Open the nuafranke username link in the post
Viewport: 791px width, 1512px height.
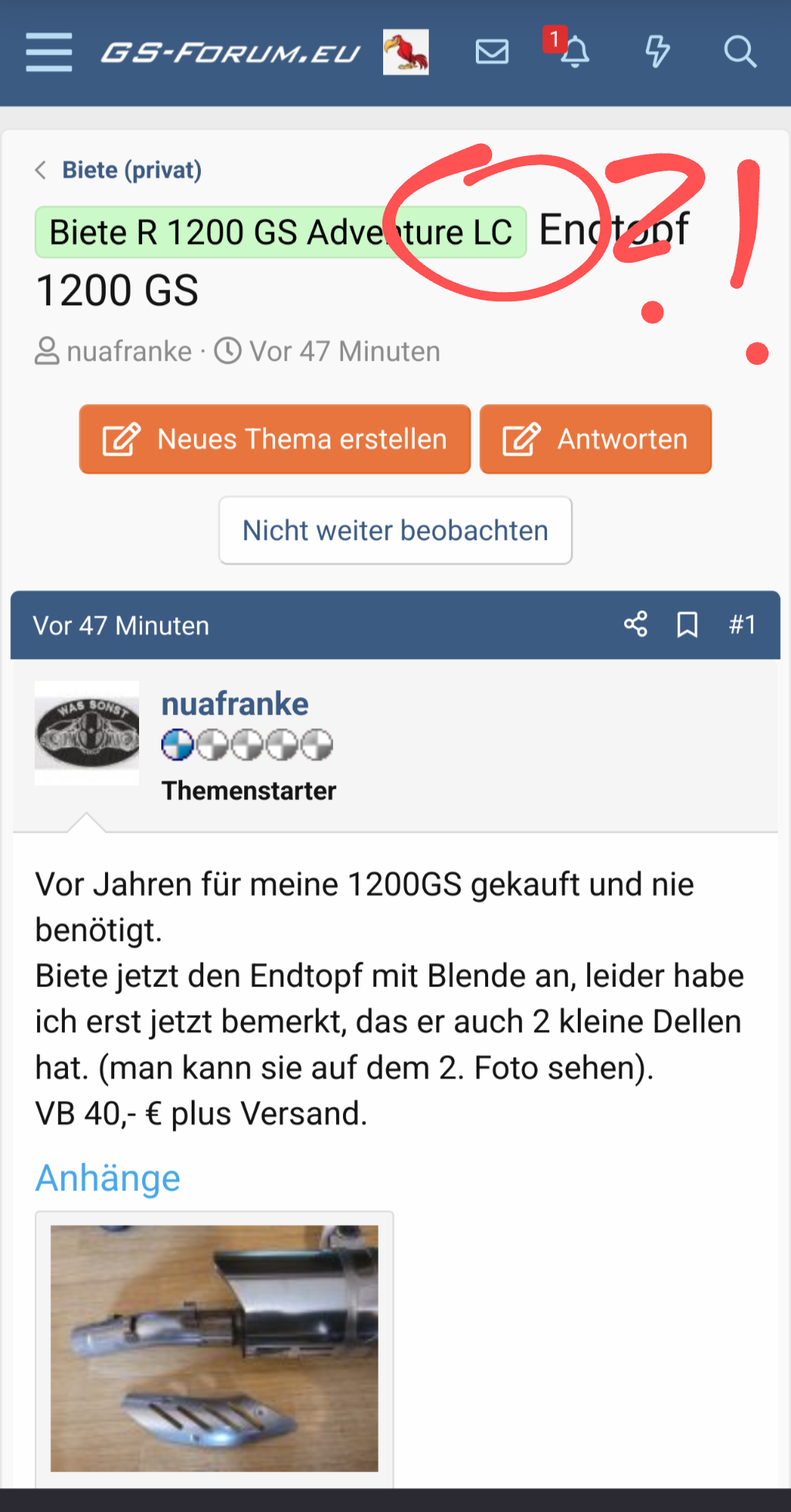(x=235, y=704)
